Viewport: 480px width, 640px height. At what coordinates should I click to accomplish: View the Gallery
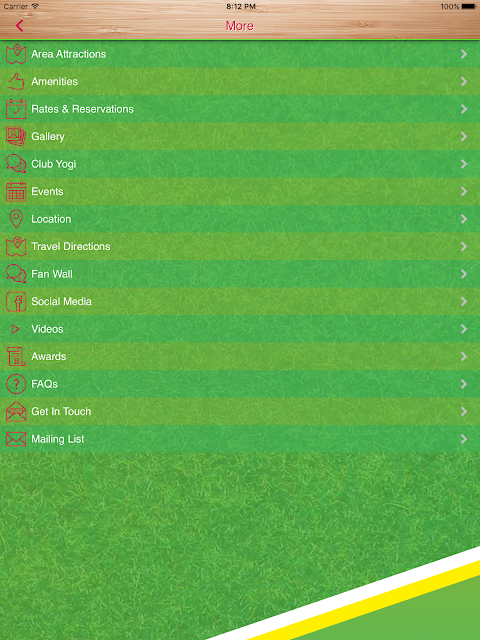[x=240, y=136]
